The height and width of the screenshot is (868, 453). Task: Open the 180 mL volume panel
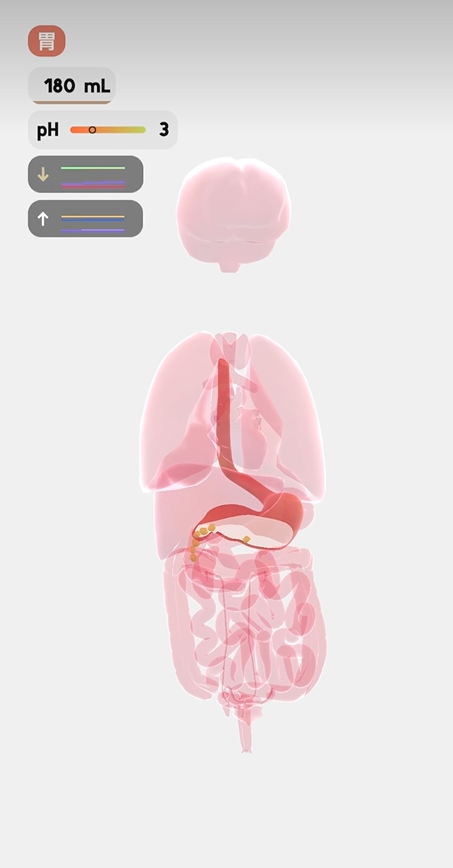[x=72, y=86]
